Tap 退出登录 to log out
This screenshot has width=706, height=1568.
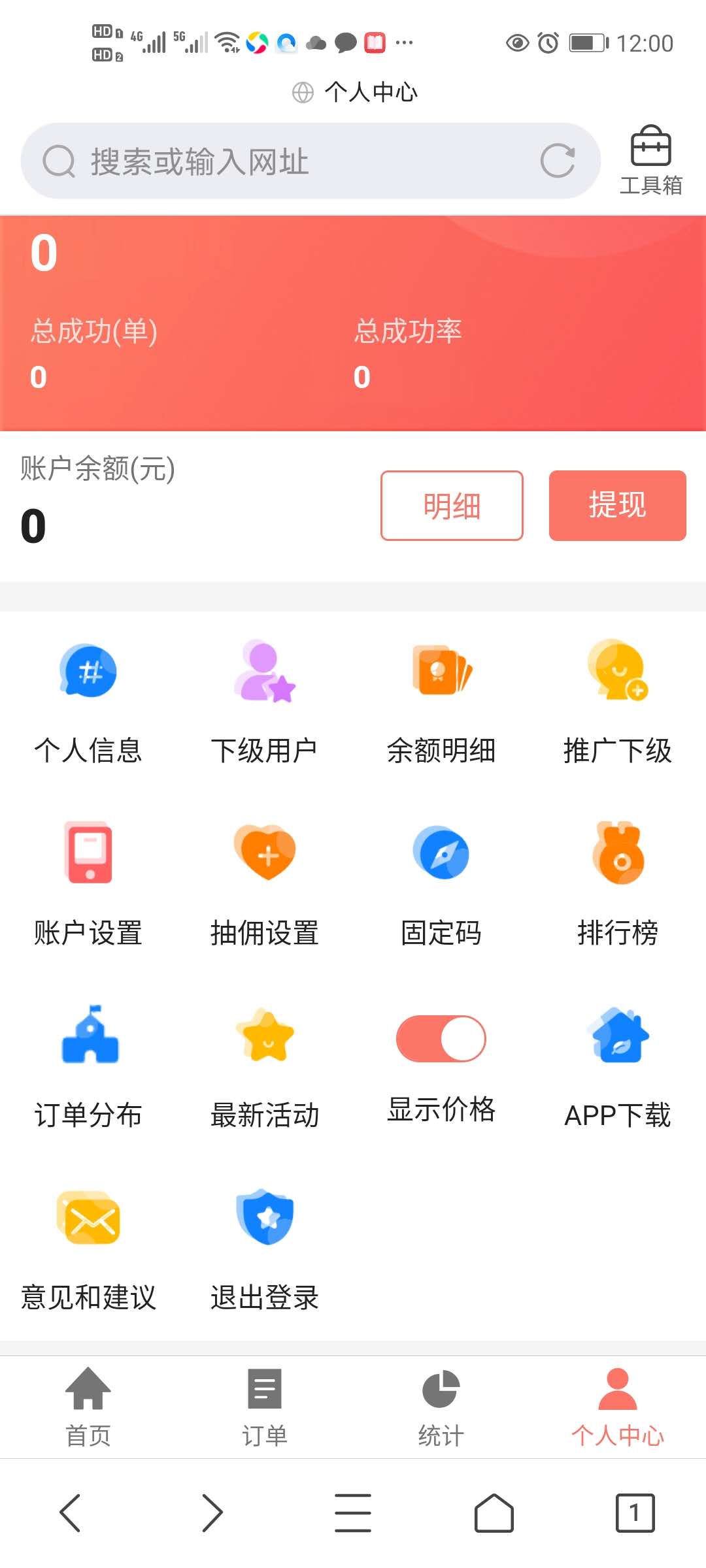(x=265, y=1250)
